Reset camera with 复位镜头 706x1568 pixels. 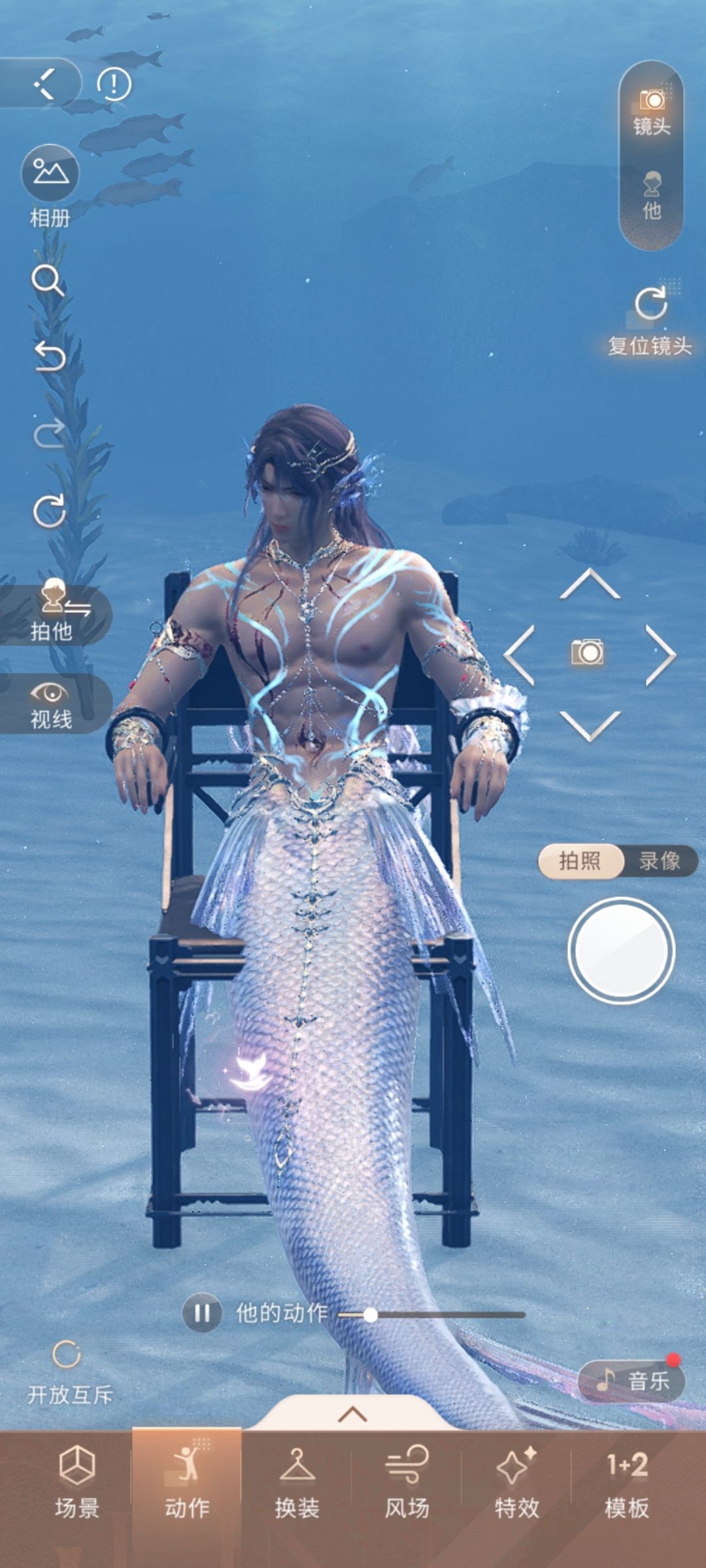click(x=650, y=321)
